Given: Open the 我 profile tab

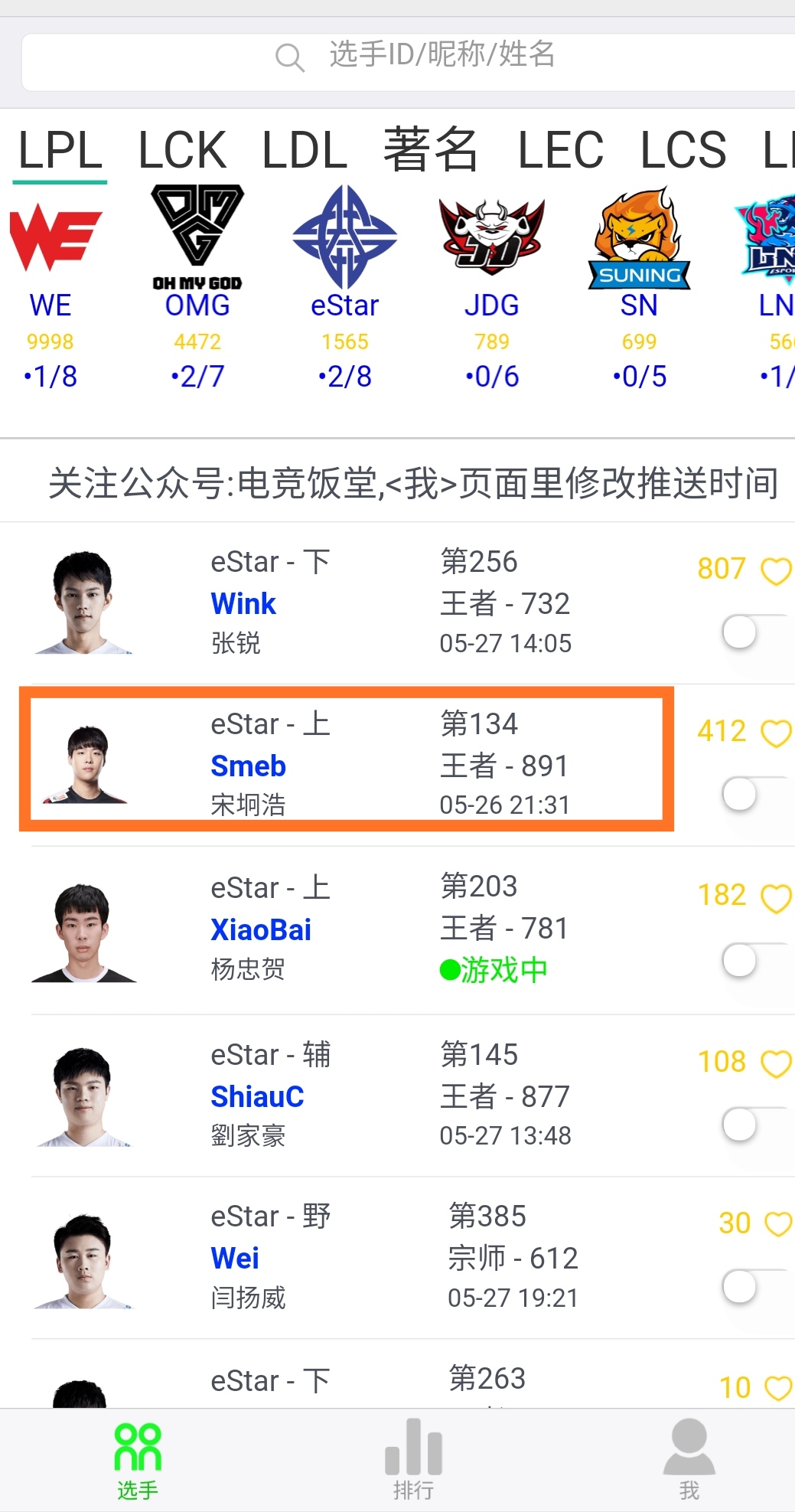Looking at the screenshot, I should coord(689,1458).
